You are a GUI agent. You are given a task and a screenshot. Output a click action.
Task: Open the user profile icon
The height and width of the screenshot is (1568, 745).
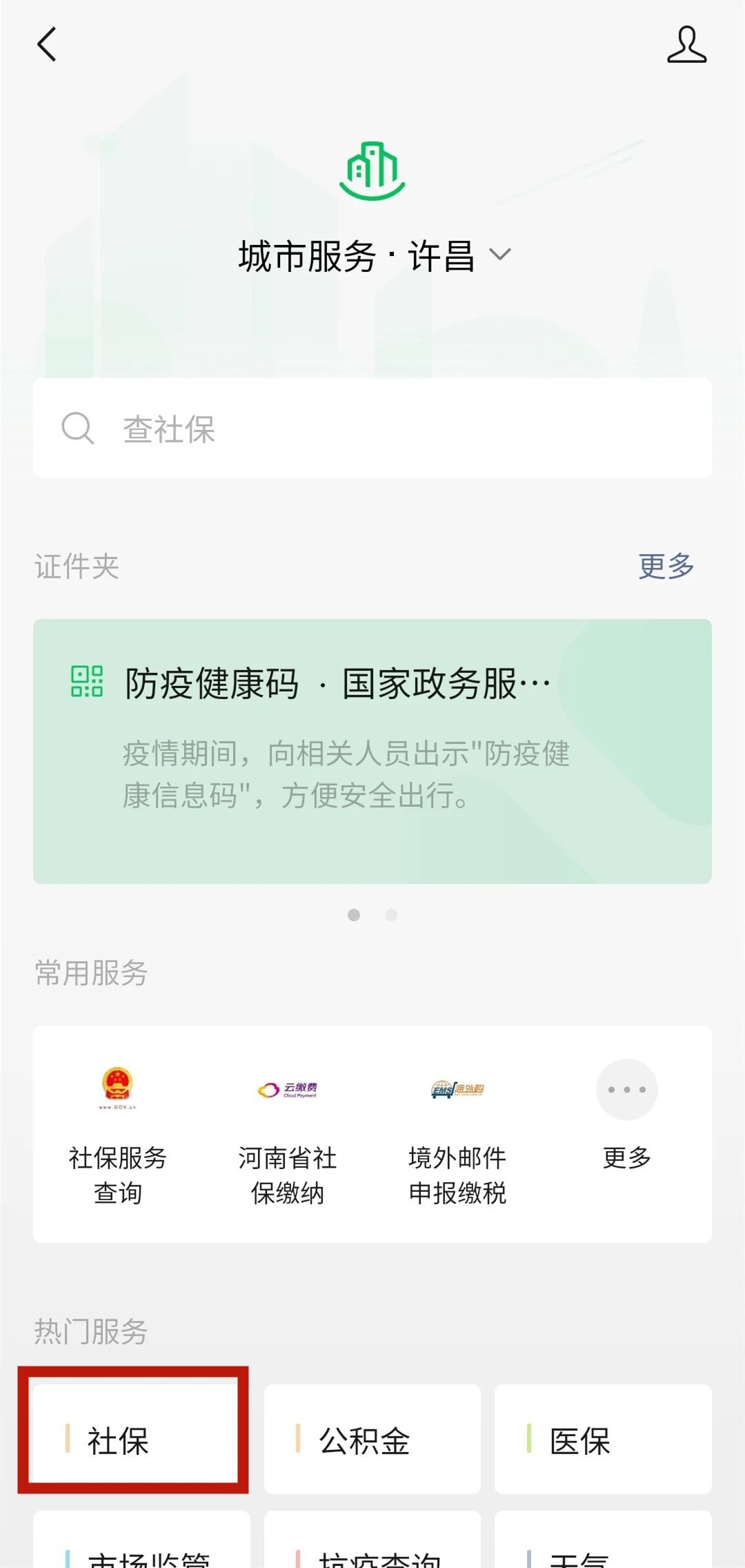tap(686, 46)
